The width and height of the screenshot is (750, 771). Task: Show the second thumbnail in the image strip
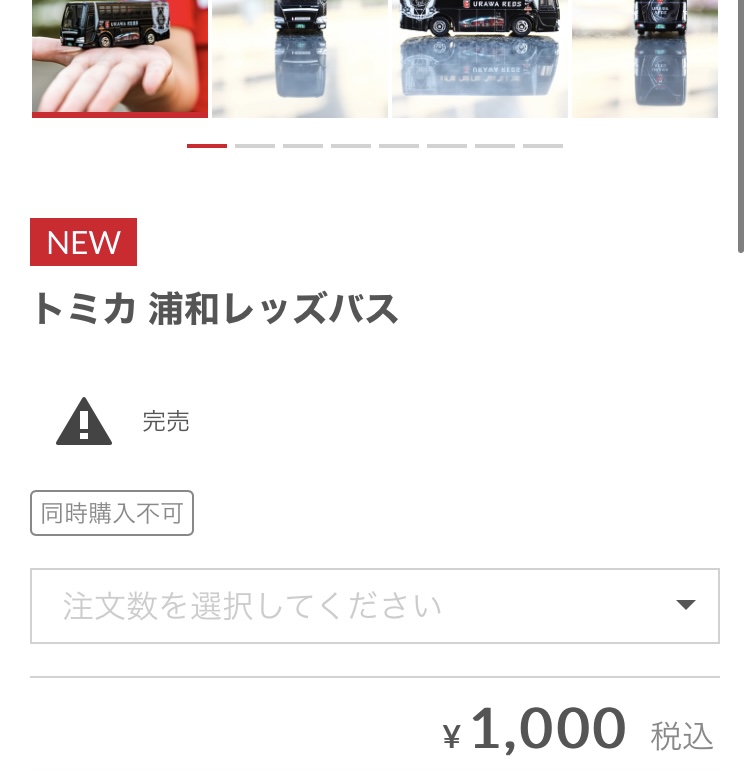(x=300, y=58)
